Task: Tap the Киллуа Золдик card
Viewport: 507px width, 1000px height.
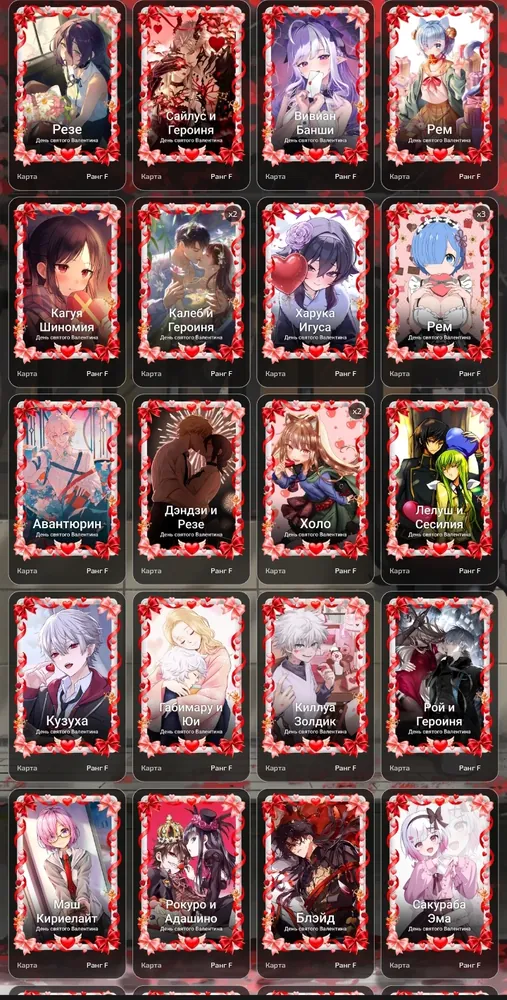Action: [x=316, y=686]
